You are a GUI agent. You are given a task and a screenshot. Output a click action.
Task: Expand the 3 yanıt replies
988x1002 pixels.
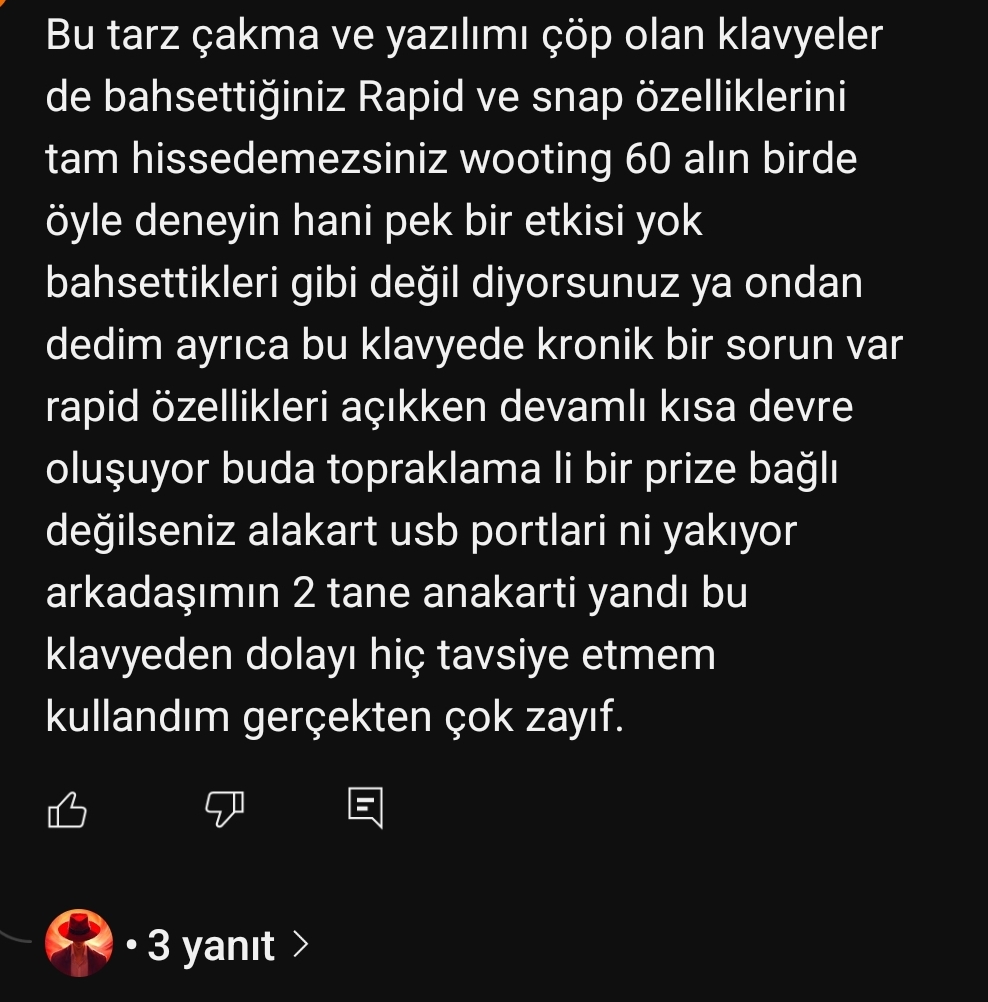point(212,944)
